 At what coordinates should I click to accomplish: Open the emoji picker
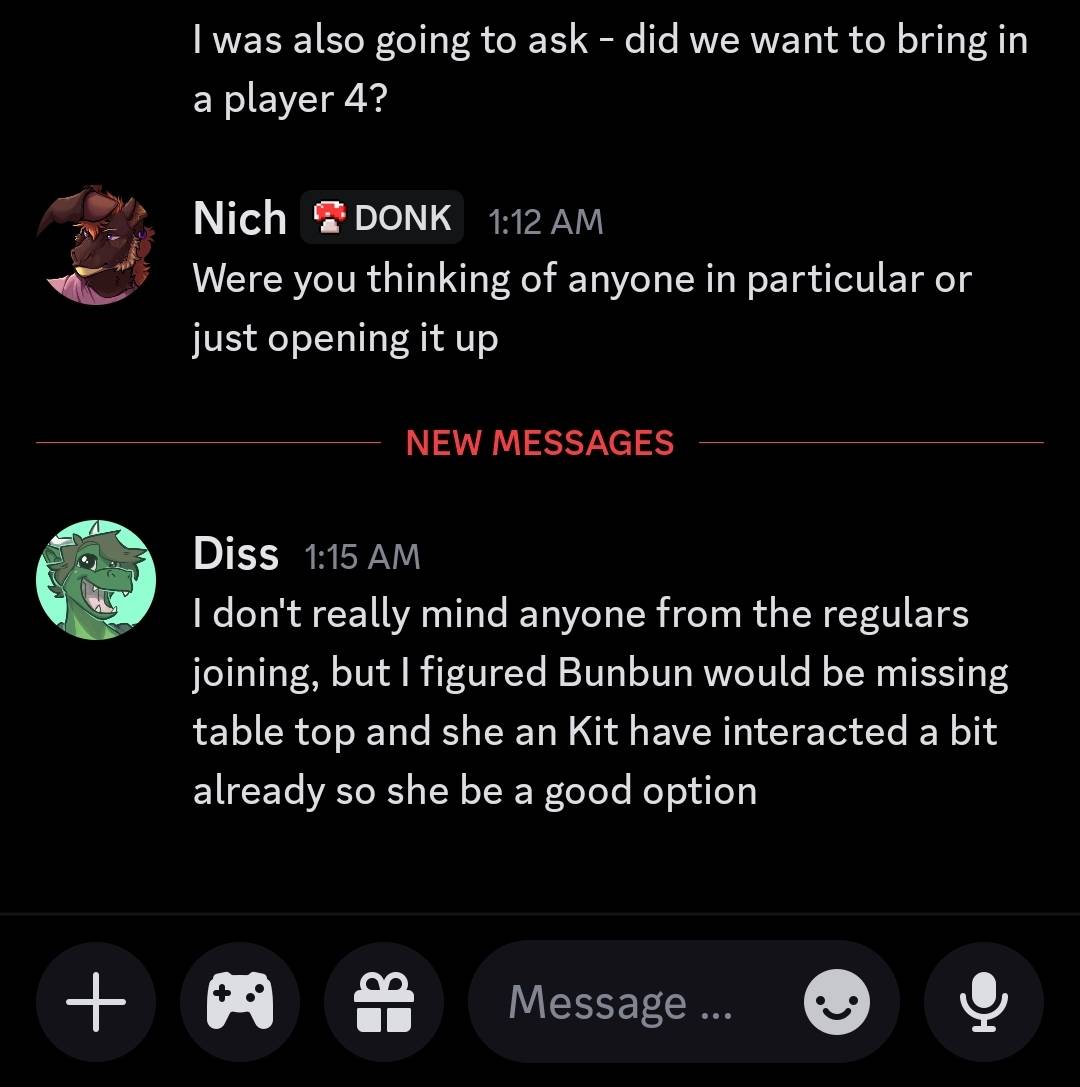point(837,1002)
